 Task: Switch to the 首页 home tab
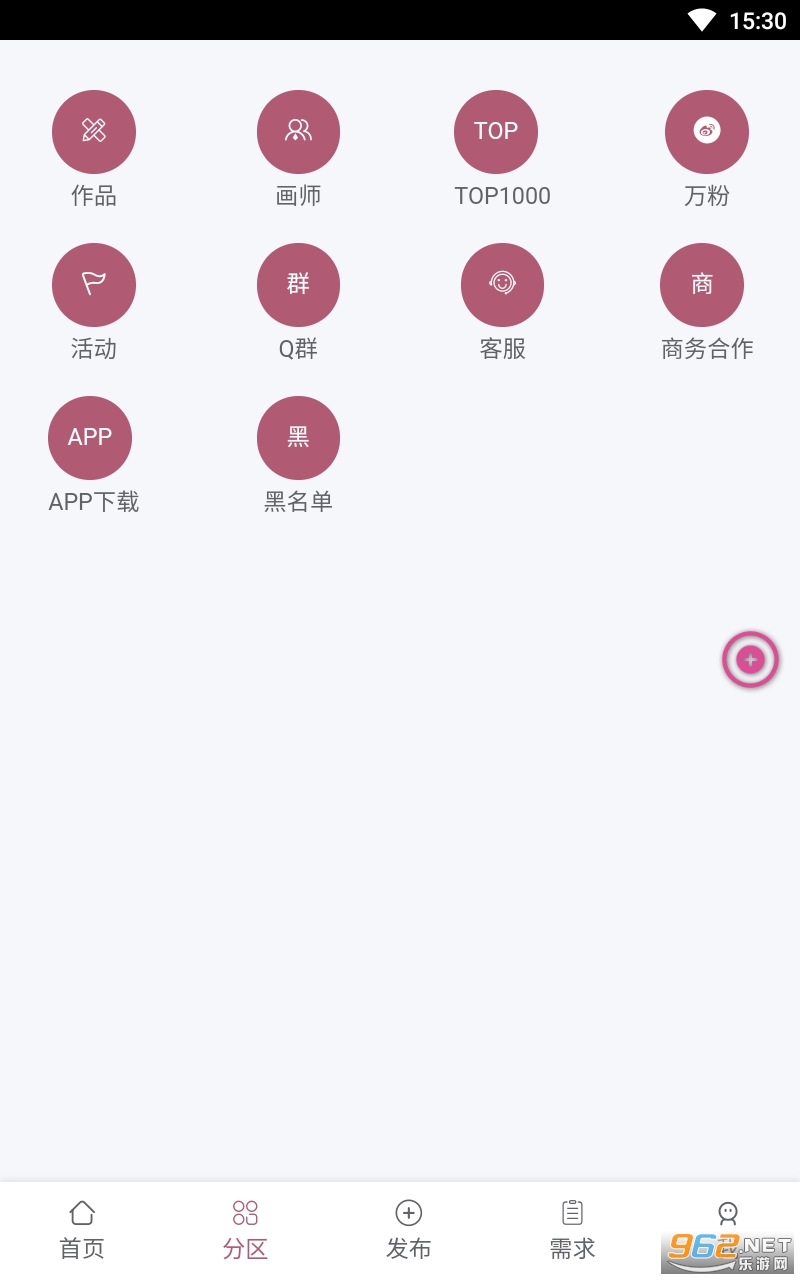(82, 1230)
